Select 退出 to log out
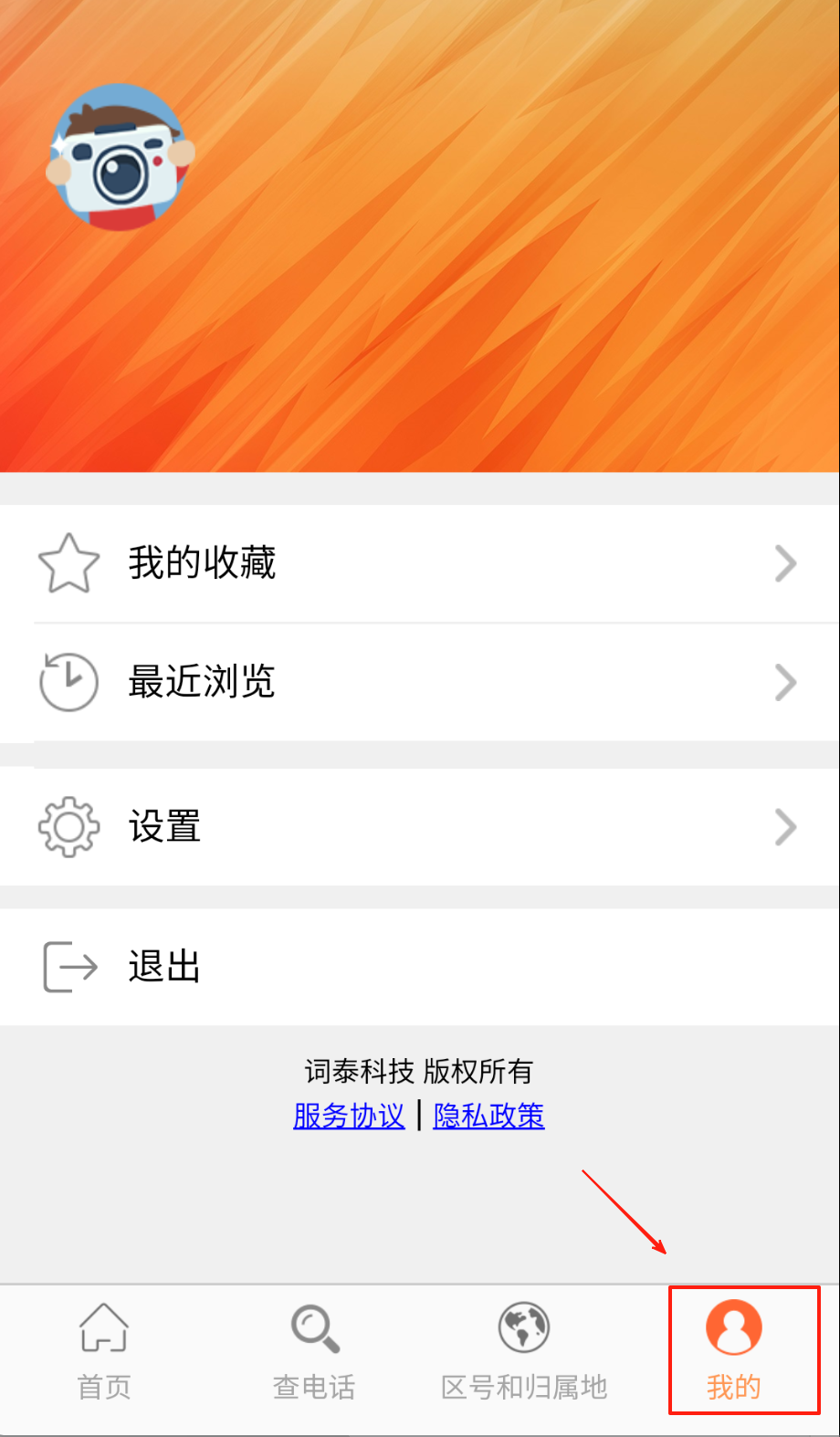The height and width of the screenshot is (1437, 840). click(x=420, y=967)
